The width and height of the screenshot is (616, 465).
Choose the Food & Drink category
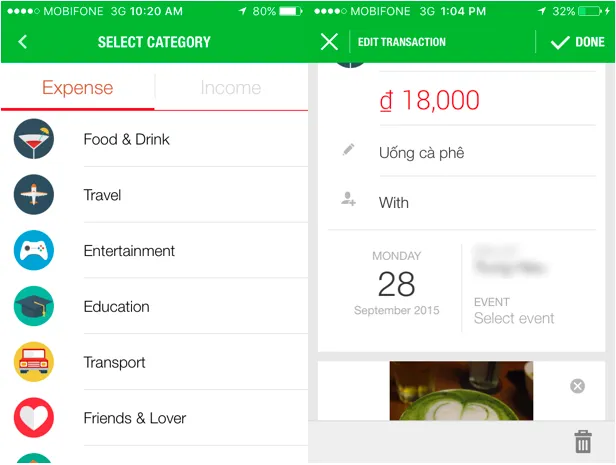[x=126, y=139]
